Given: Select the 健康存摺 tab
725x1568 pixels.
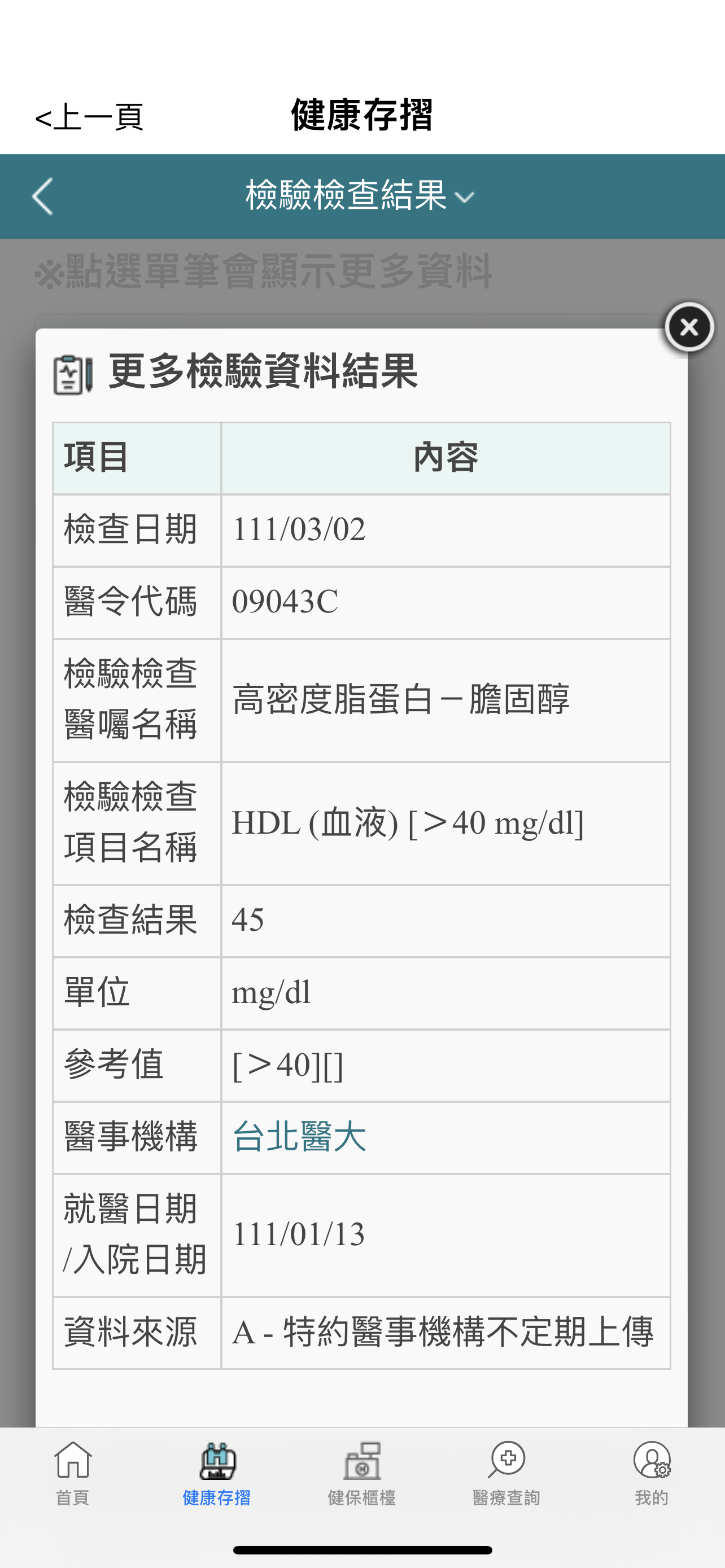Looking at the screenshot, I should click(217, 1473).
